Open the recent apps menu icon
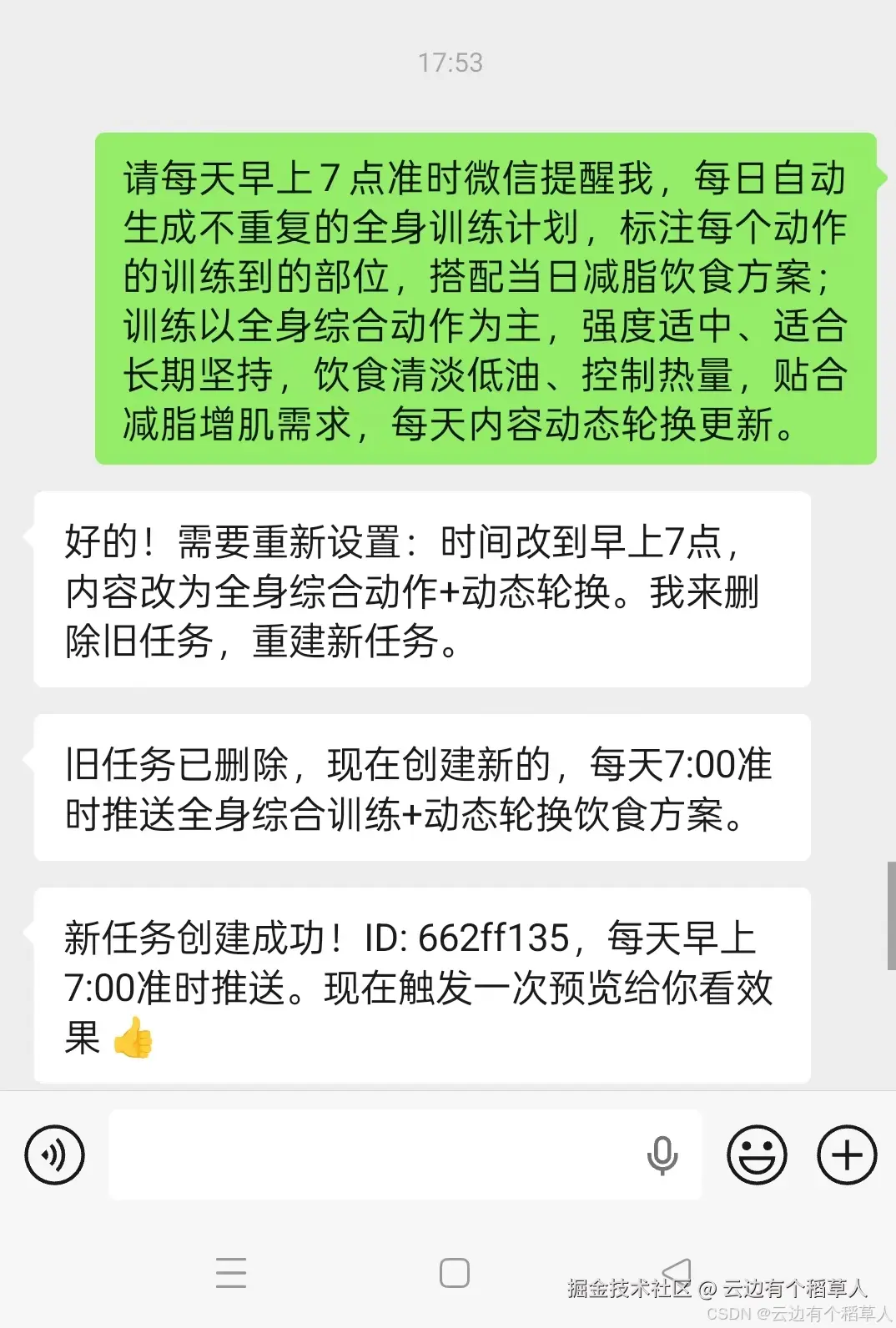 [x=231, y=1273]
